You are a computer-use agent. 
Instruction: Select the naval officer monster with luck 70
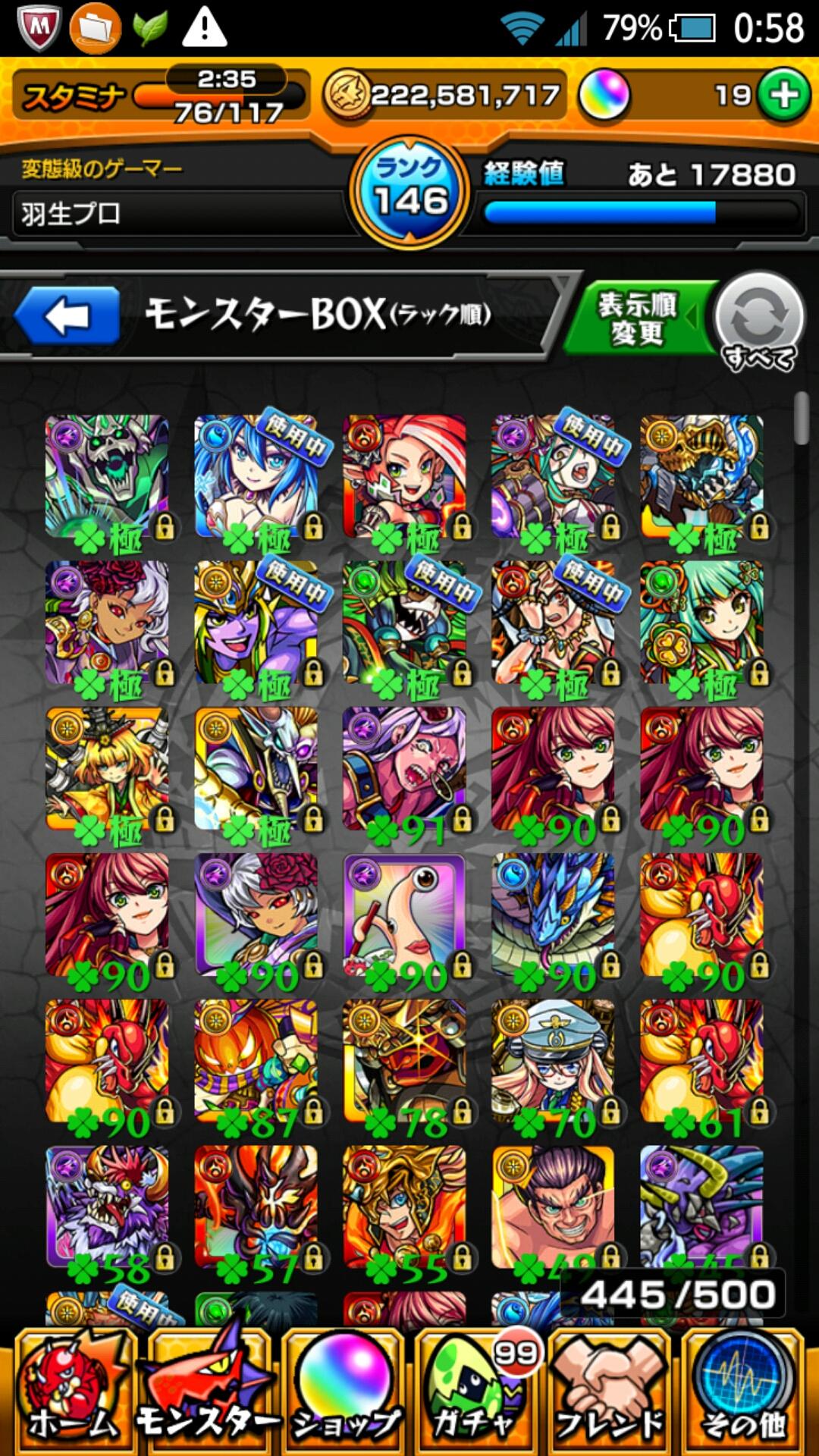[x=553, y=1061]
